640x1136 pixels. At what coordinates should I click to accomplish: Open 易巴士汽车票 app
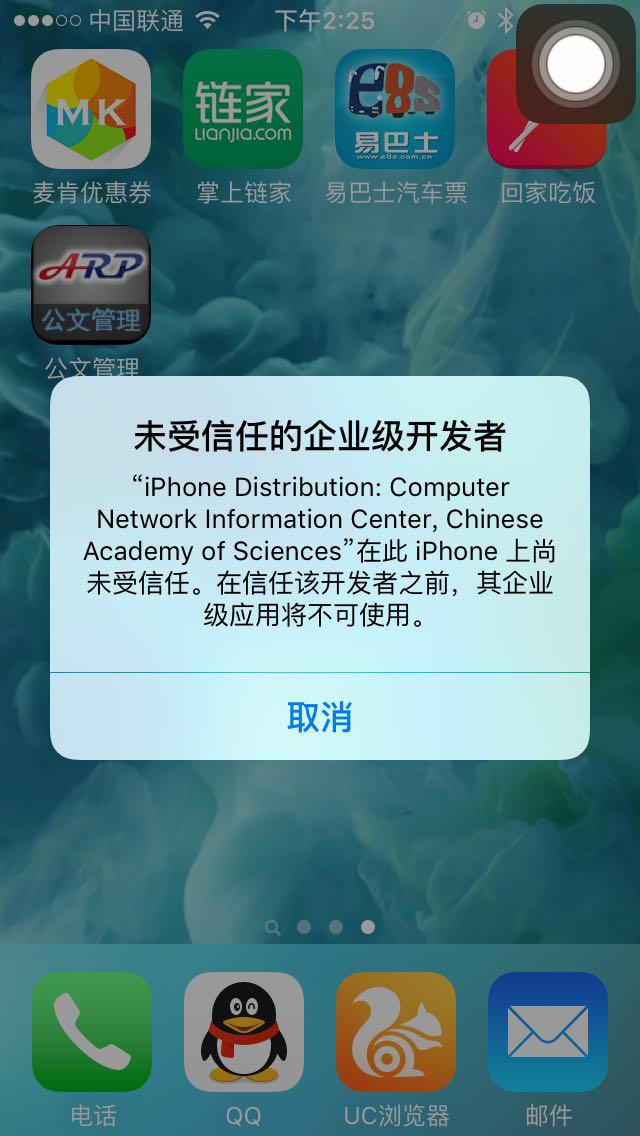click(x=395, y=109)
